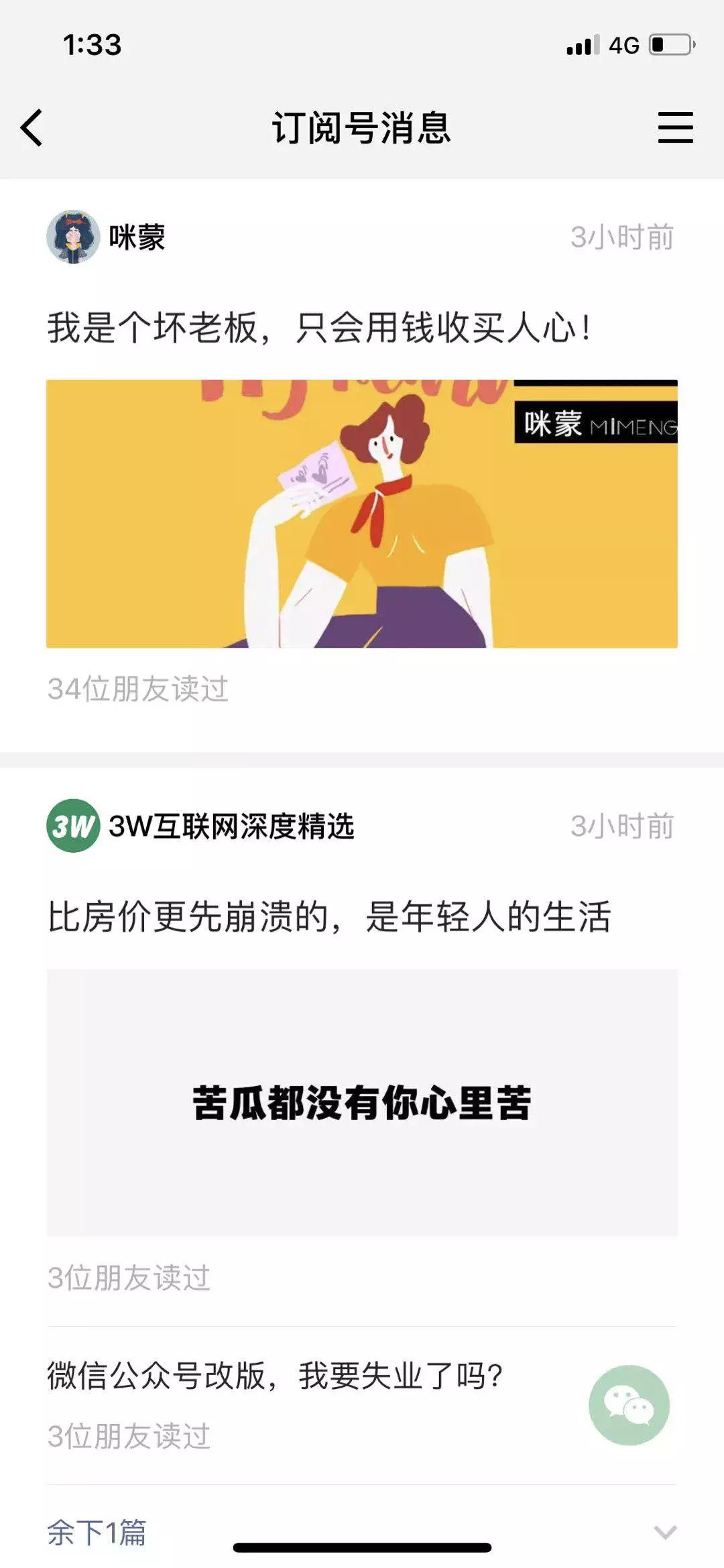The height and width of the screenshot is (1568, 724).
Task: Open article 微信公众号改版，我要失业了吗？
Action: tap(275, 1376)
